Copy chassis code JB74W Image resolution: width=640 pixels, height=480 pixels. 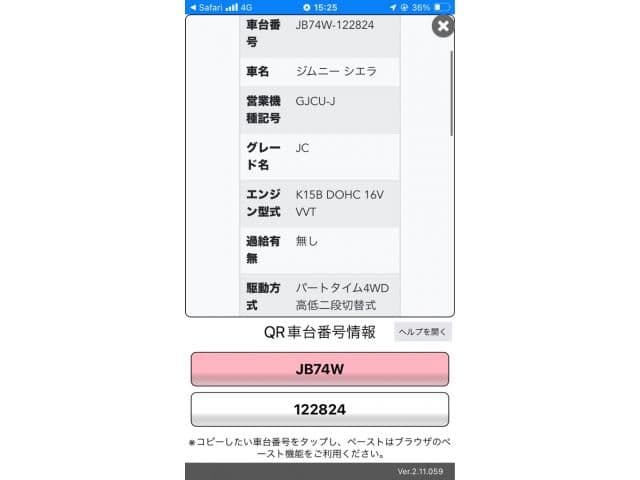pyautogui.click(x=319, y=369)
